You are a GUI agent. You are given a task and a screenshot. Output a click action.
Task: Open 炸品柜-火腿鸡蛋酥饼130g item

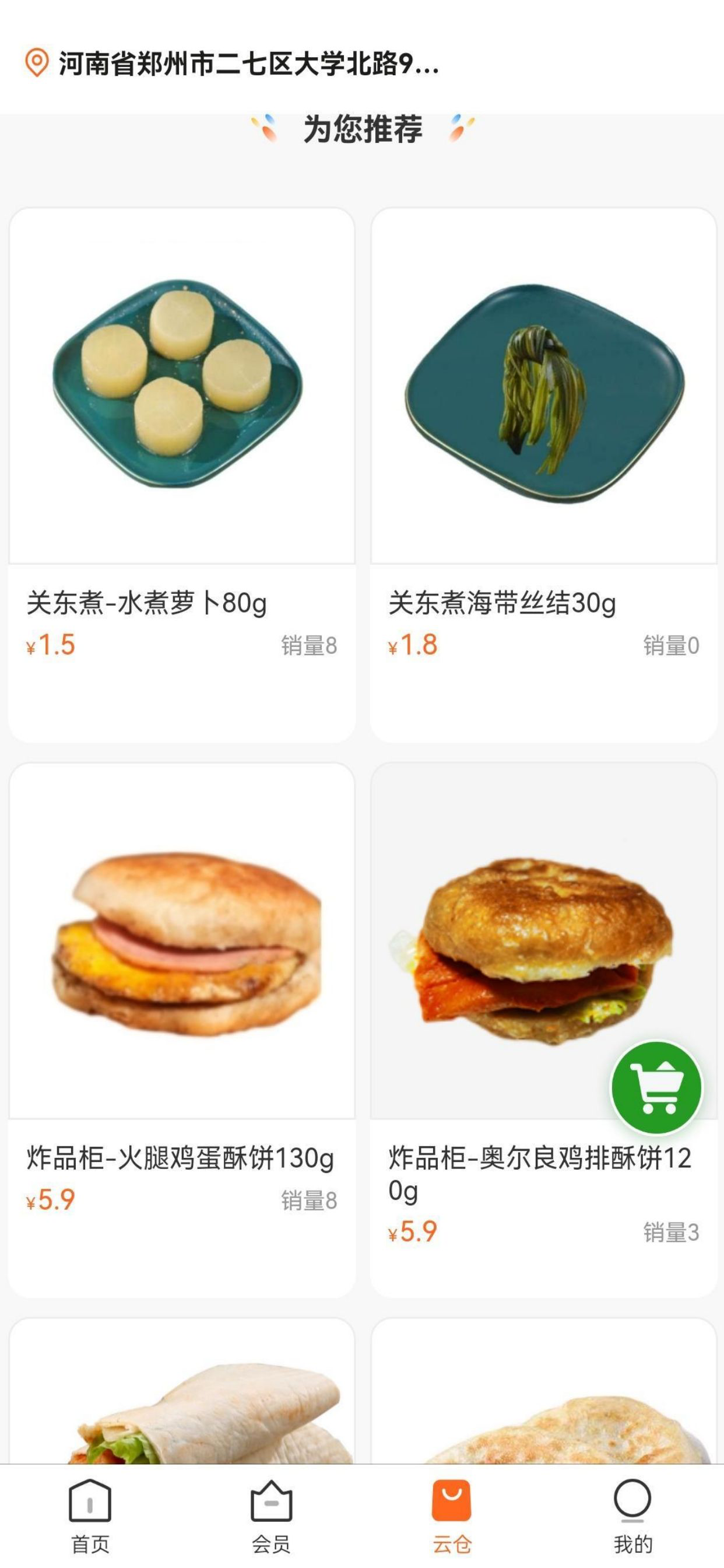coord(182,1030)
